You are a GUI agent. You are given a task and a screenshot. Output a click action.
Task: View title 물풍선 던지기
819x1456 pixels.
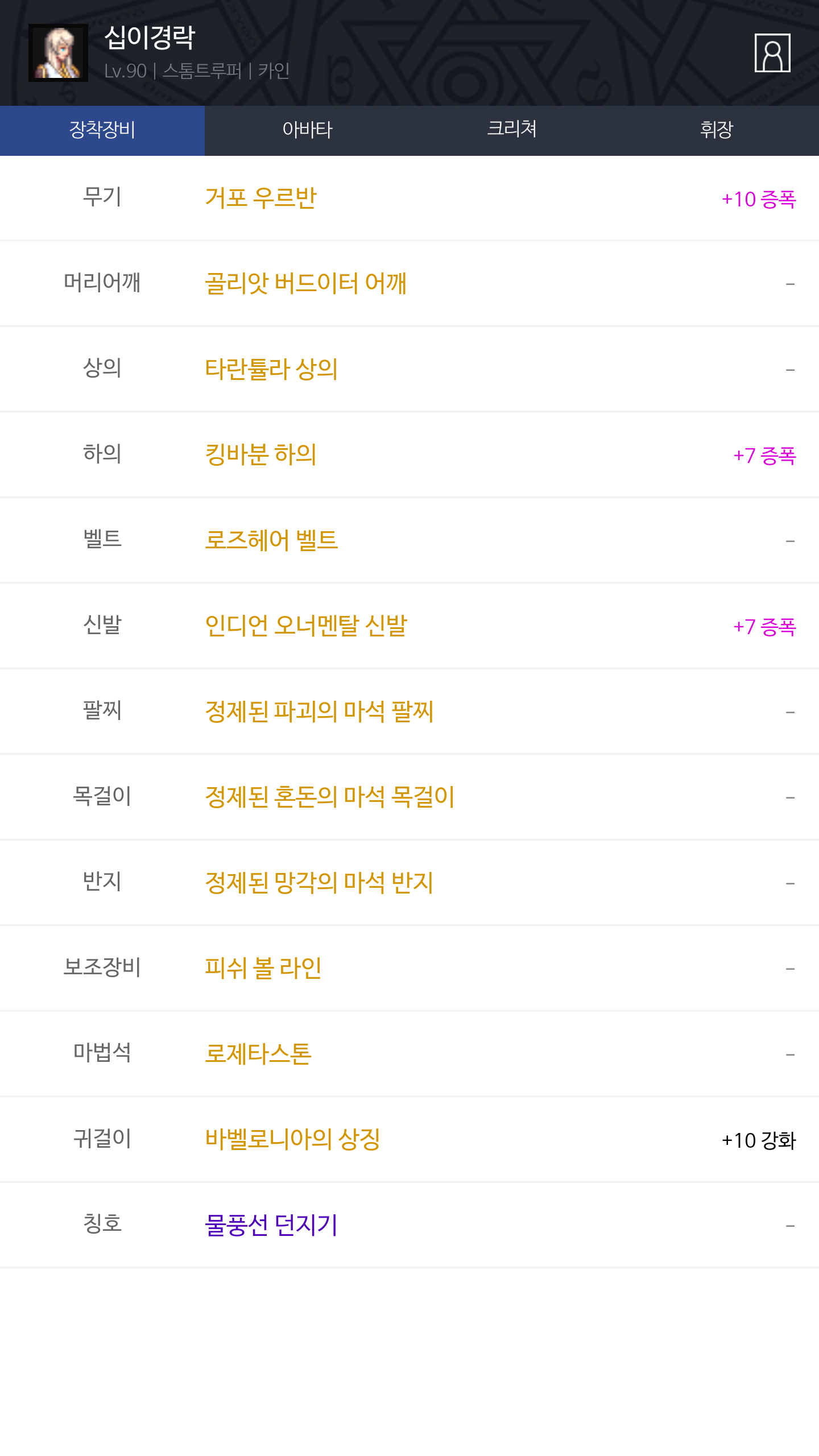[x=271, y=1225]
